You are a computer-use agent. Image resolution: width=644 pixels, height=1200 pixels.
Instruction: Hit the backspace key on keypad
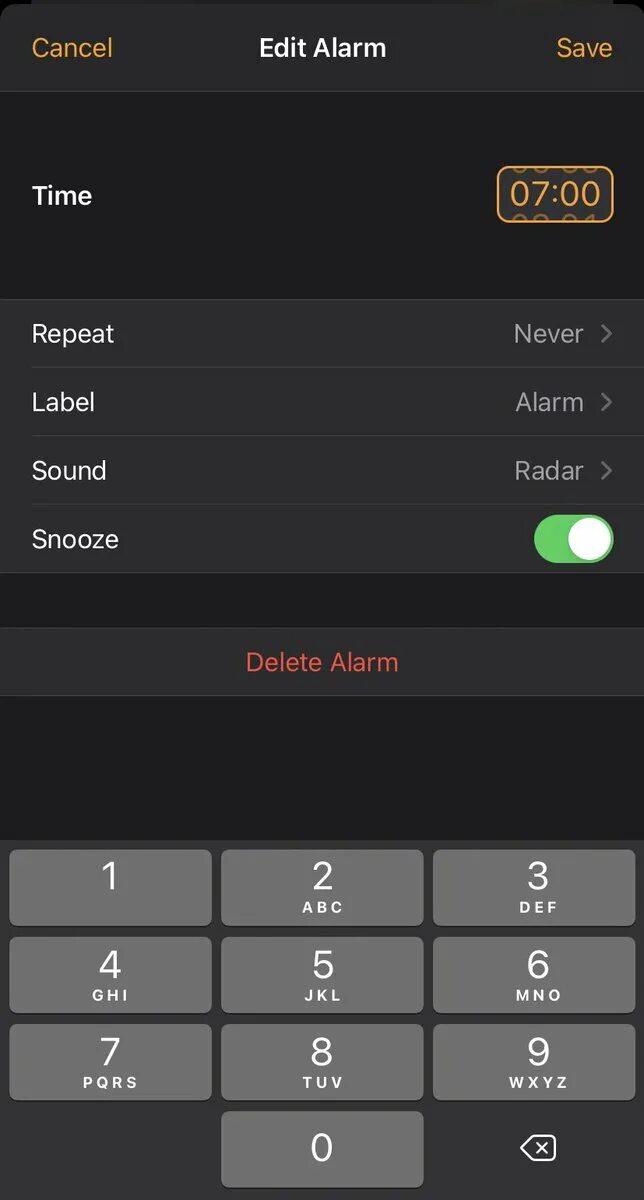pos(537,1149)
